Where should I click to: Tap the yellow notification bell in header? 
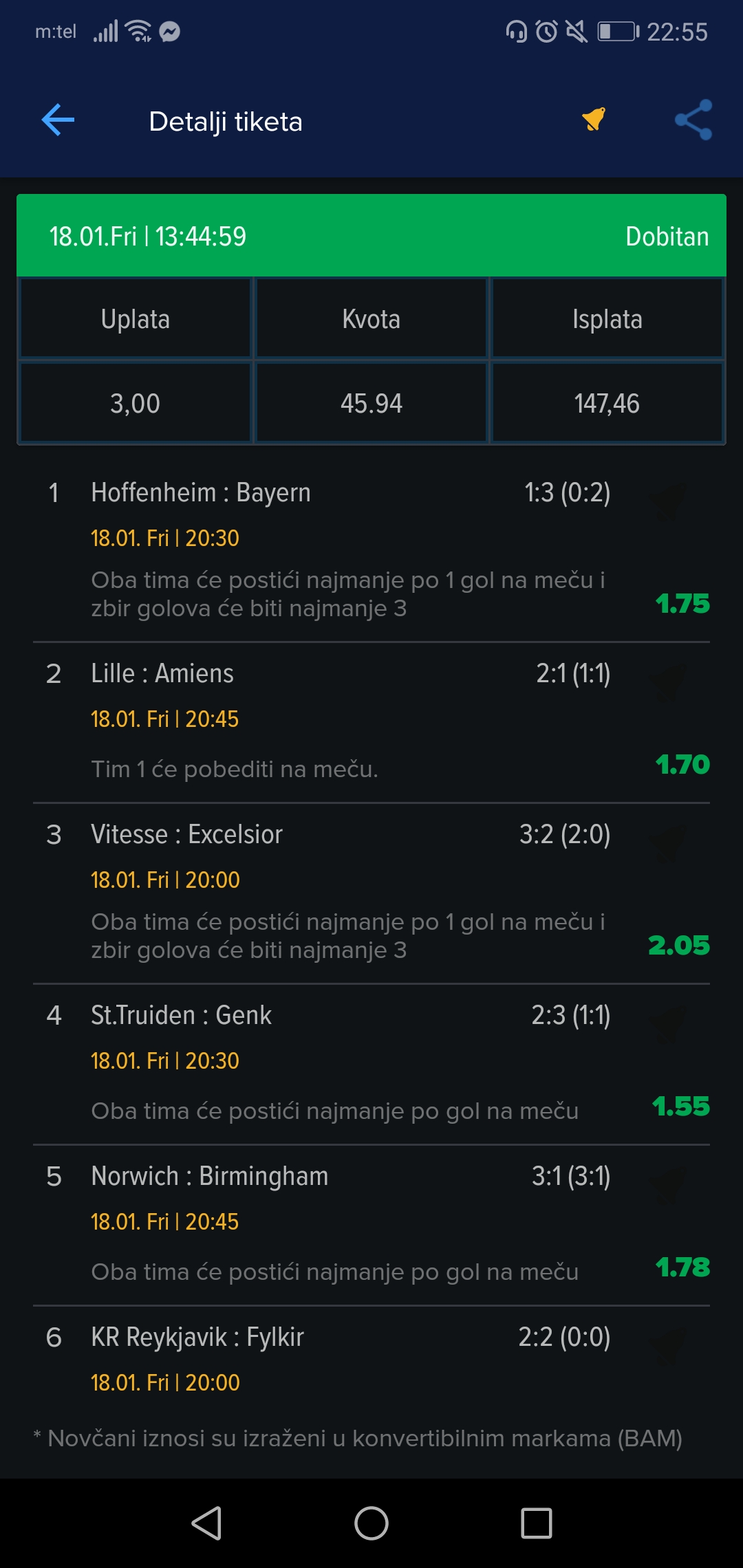(594, 119)
